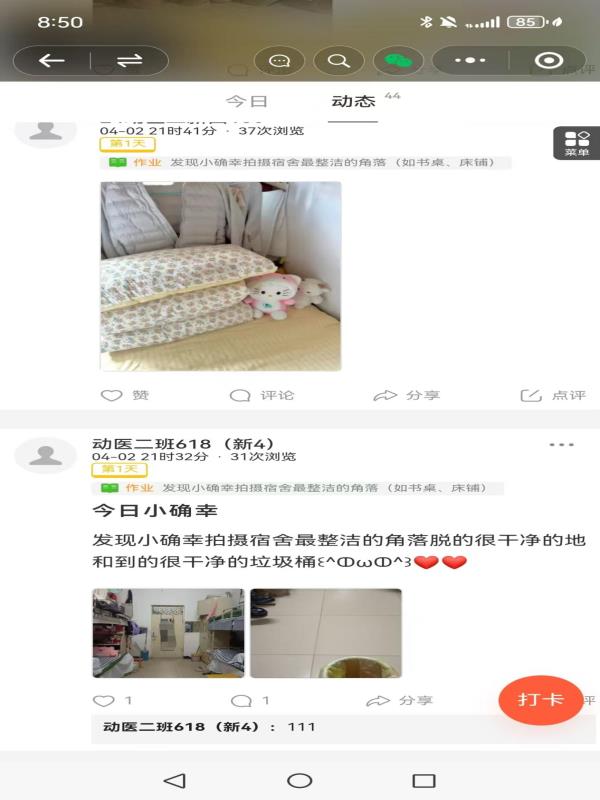Go back using the top arrow

coord(52,60)
